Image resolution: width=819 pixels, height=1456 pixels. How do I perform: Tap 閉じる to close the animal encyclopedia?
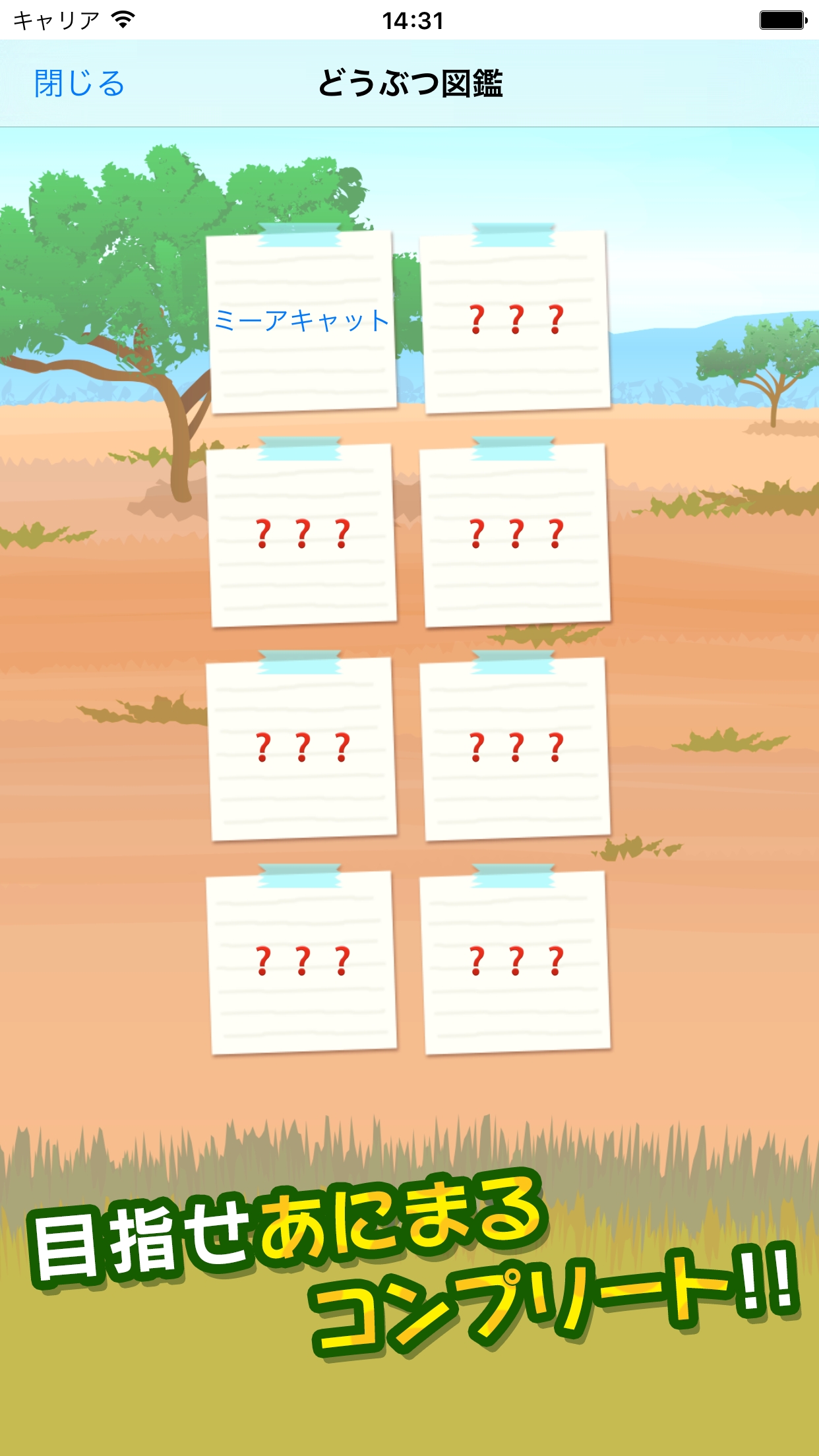point(79,84)
